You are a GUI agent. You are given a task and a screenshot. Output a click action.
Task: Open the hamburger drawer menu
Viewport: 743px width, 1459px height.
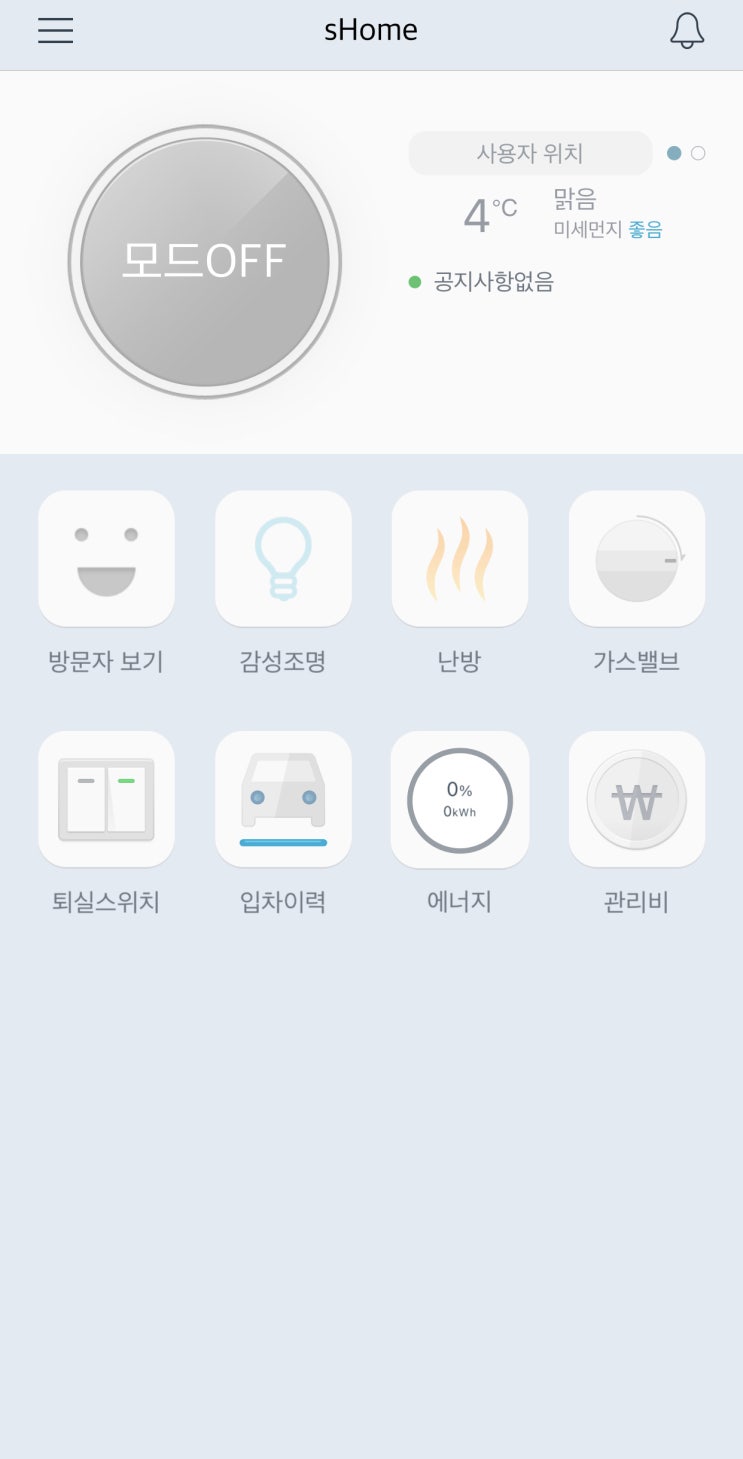(56, 30)
